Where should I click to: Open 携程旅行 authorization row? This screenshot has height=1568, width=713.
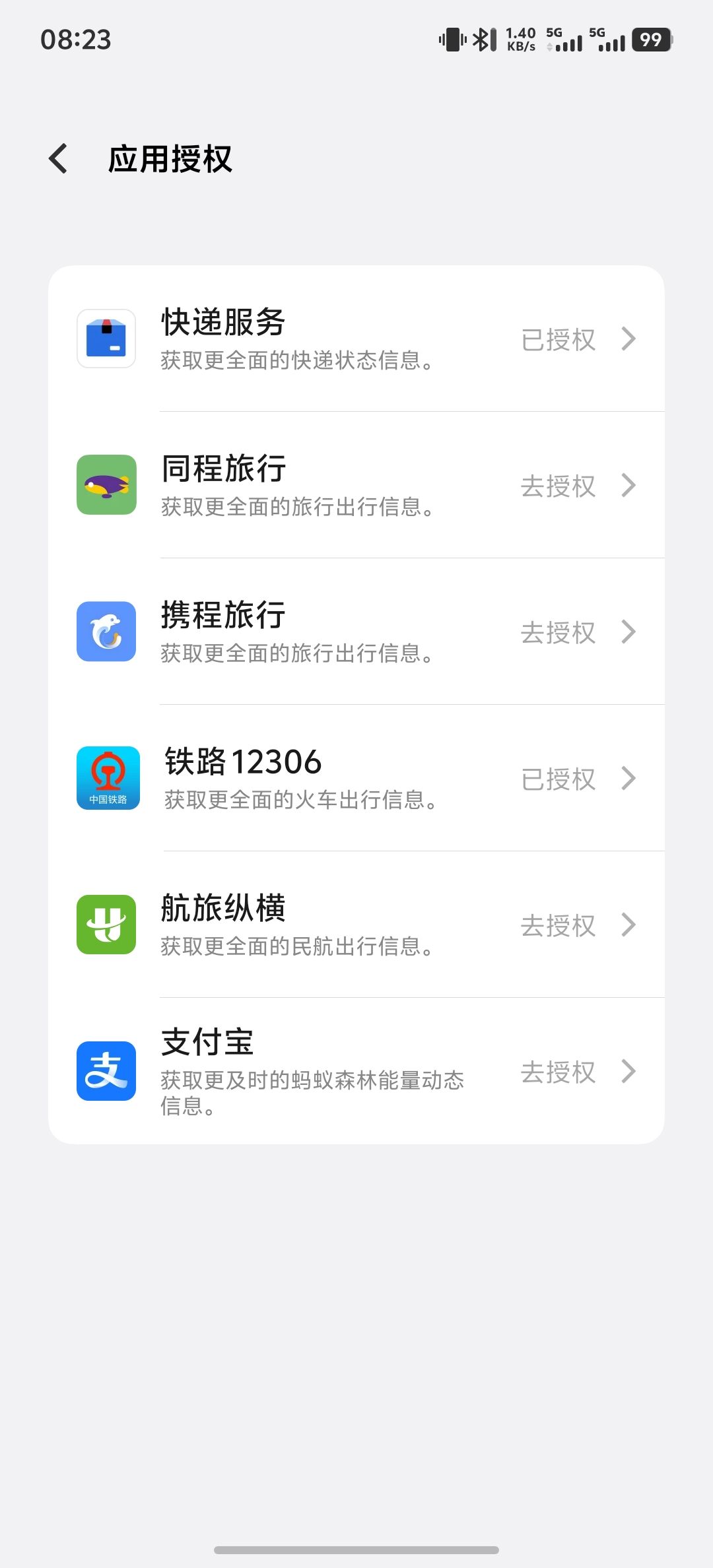356,632
